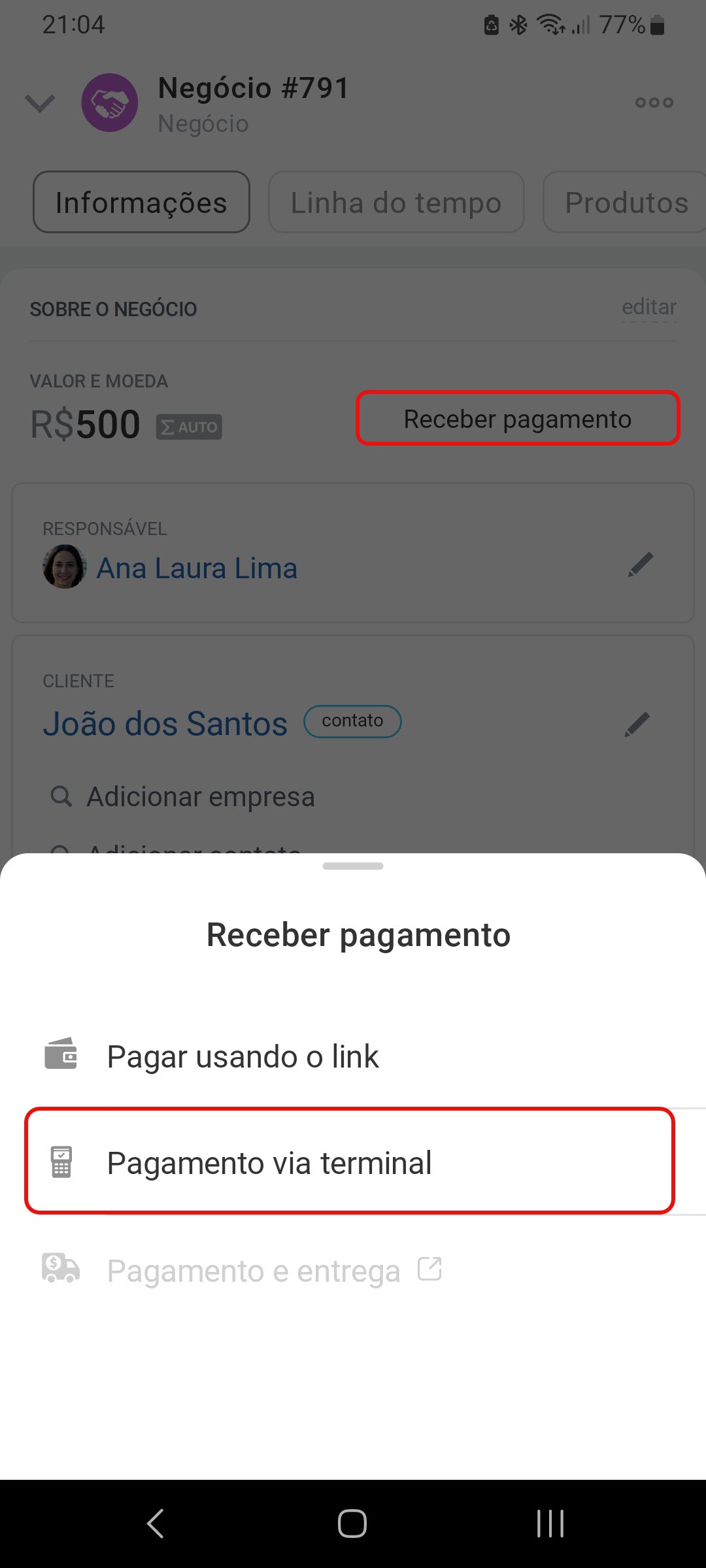706x1568 pixels.
Task: Tap the Receber pagamento button
Action: coord(518,419)
